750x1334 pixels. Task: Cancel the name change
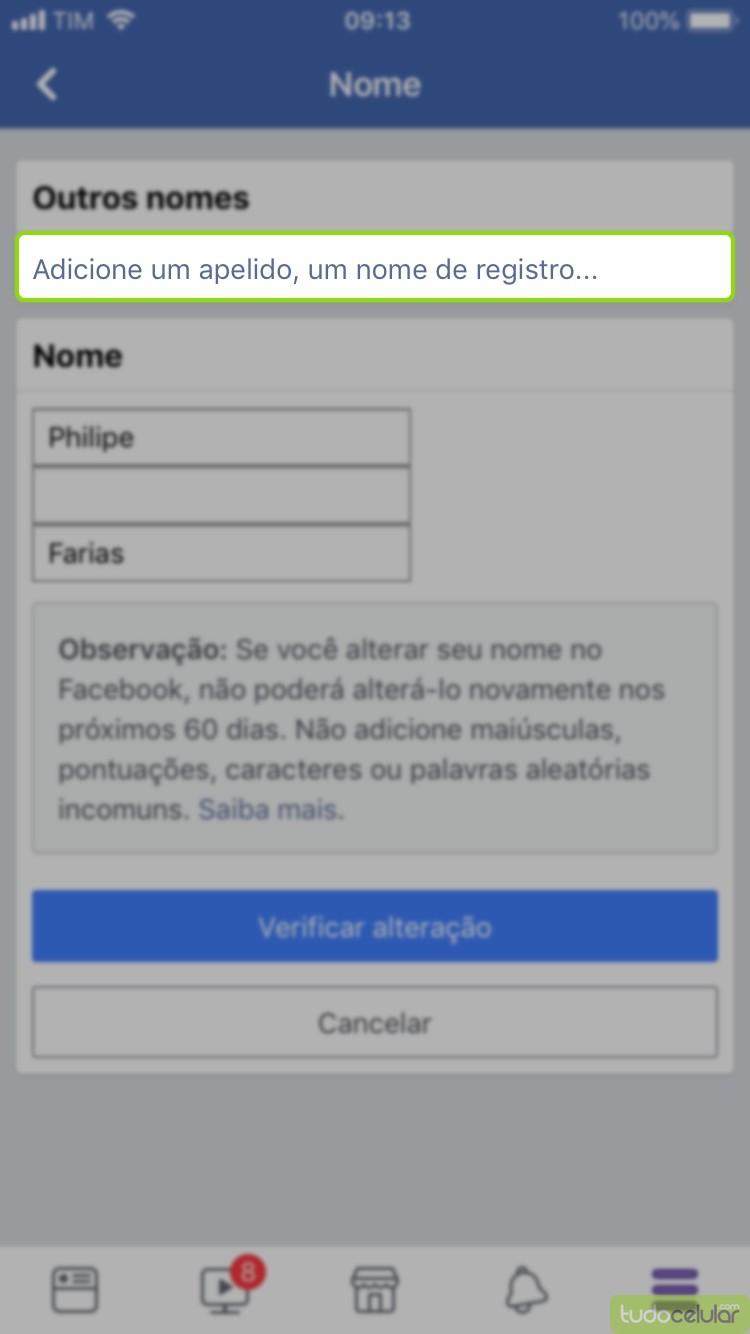click(x=375, y=1023)
